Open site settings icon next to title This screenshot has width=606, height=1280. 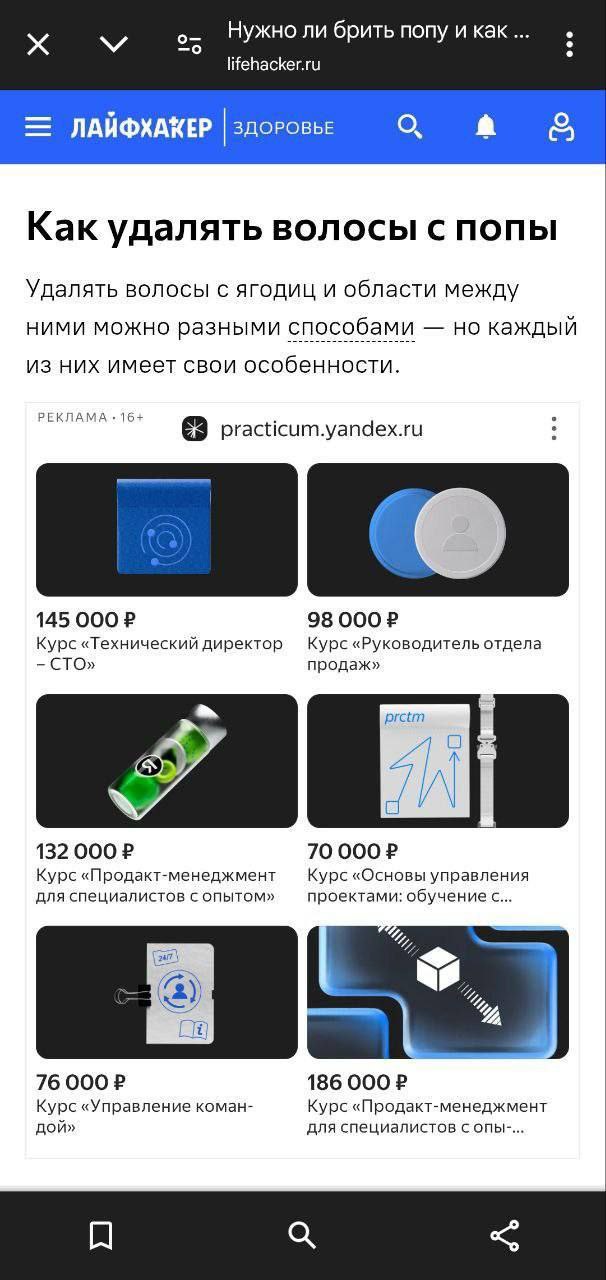189,44
